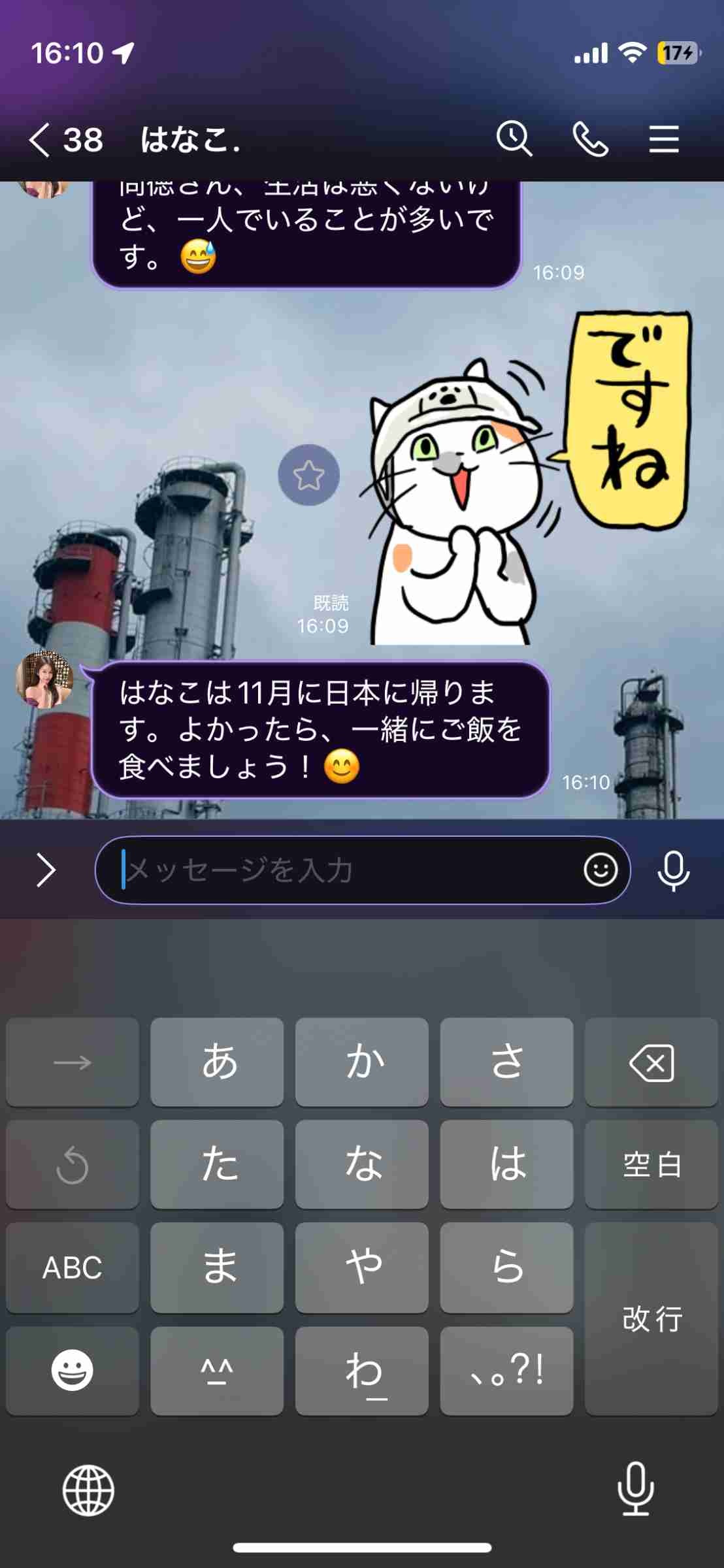
Task: Open the chat menu hamburger icon
Action: pyautogui.click(x=664, y=139)
